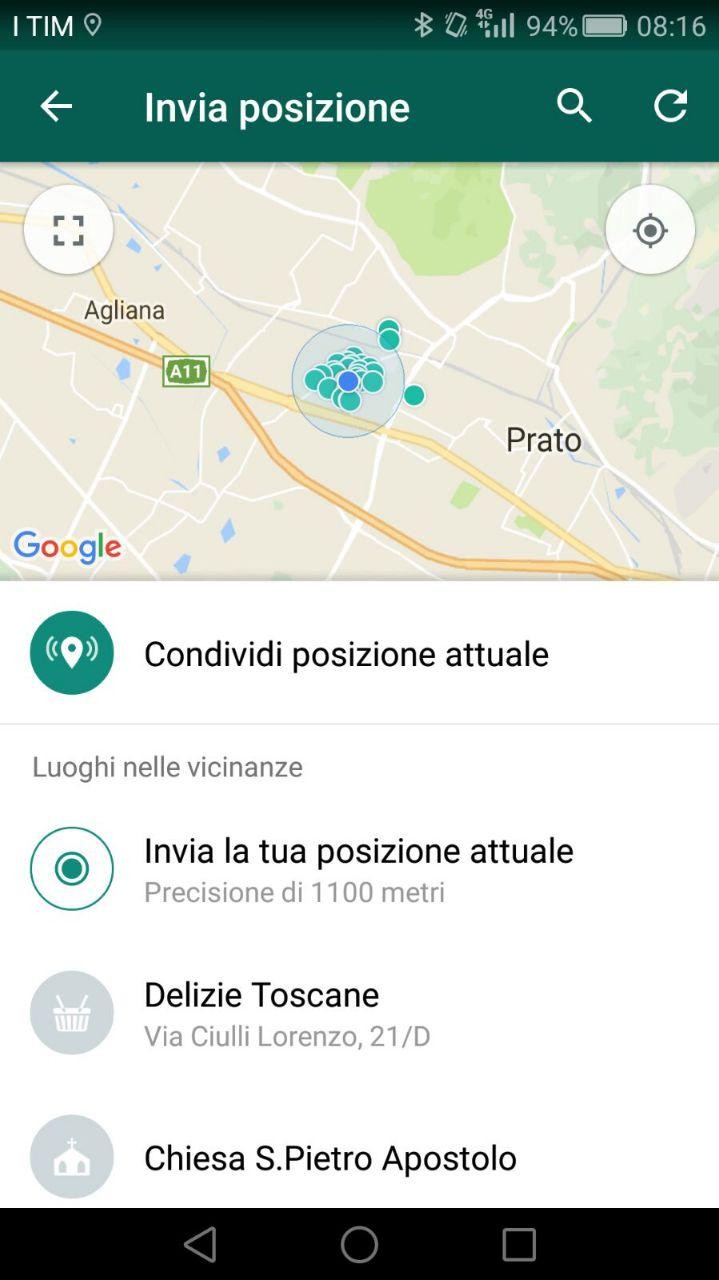This screenshot has height=1280, width=719.
Task: Open recent apps from the navigation bar
Action: point(519,1244)
